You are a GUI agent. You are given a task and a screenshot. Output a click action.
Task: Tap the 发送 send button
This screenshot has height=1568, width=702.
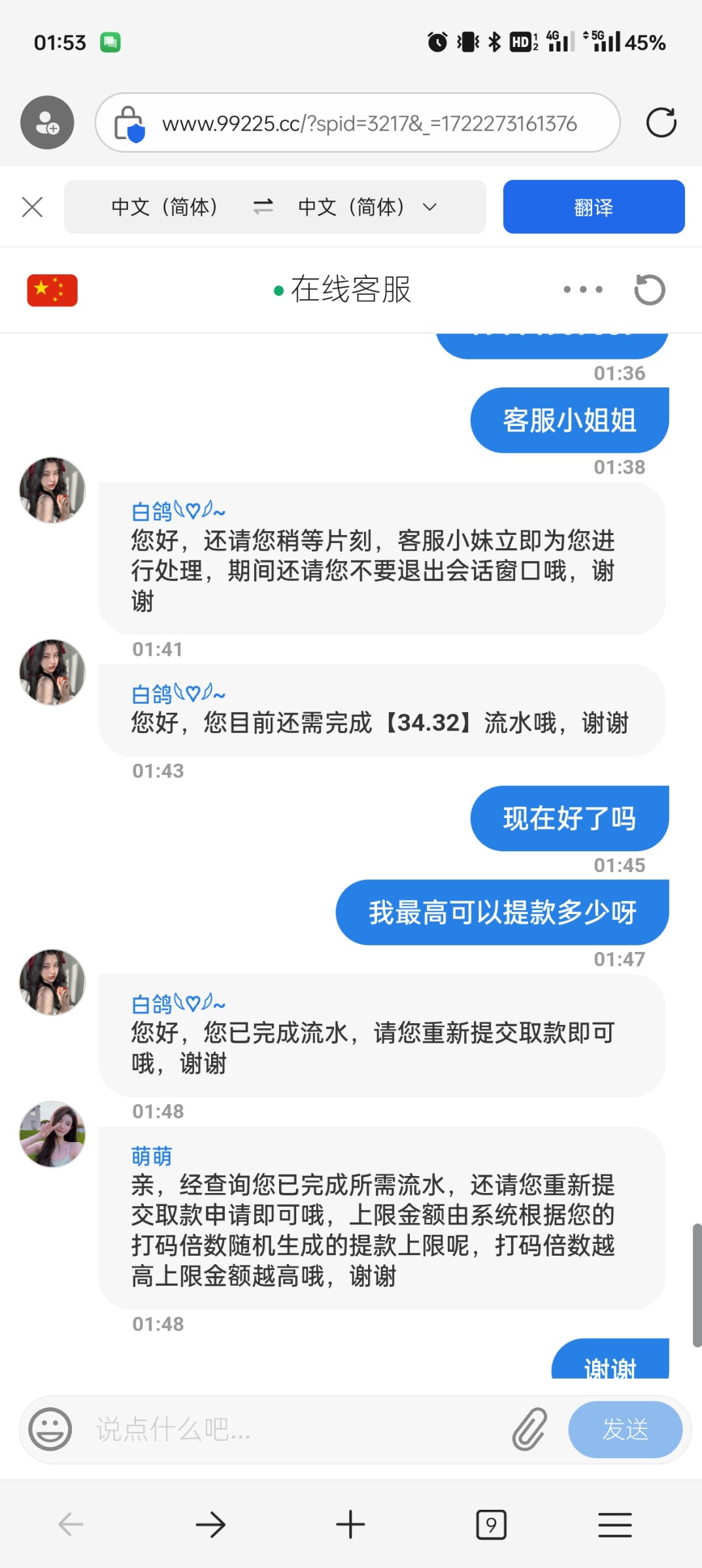click(625, 1429)
